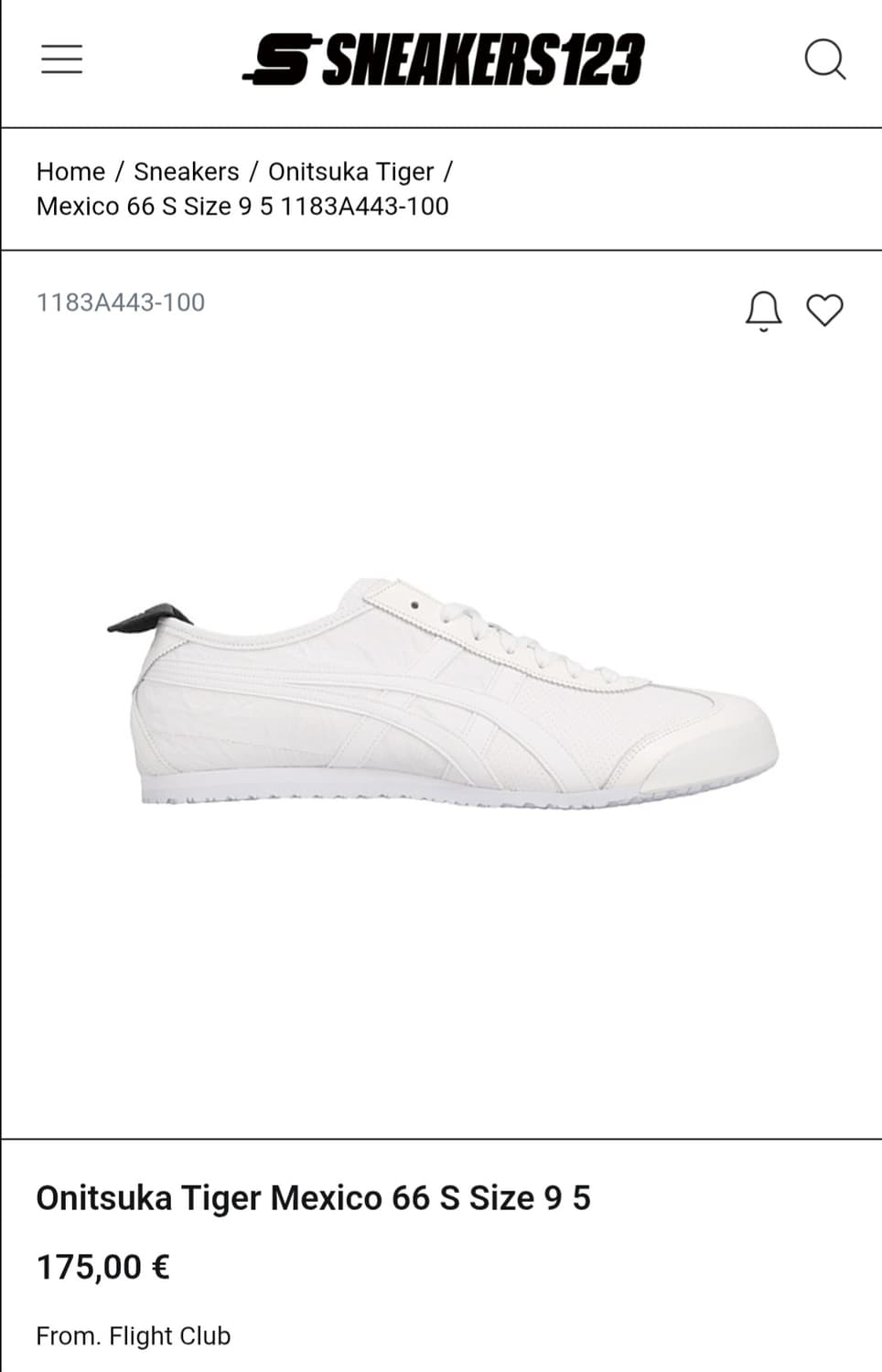Navigate using the Sneakers breadcrumb
The width and height of the screenshot is (882, 1372).
(187, 172)
